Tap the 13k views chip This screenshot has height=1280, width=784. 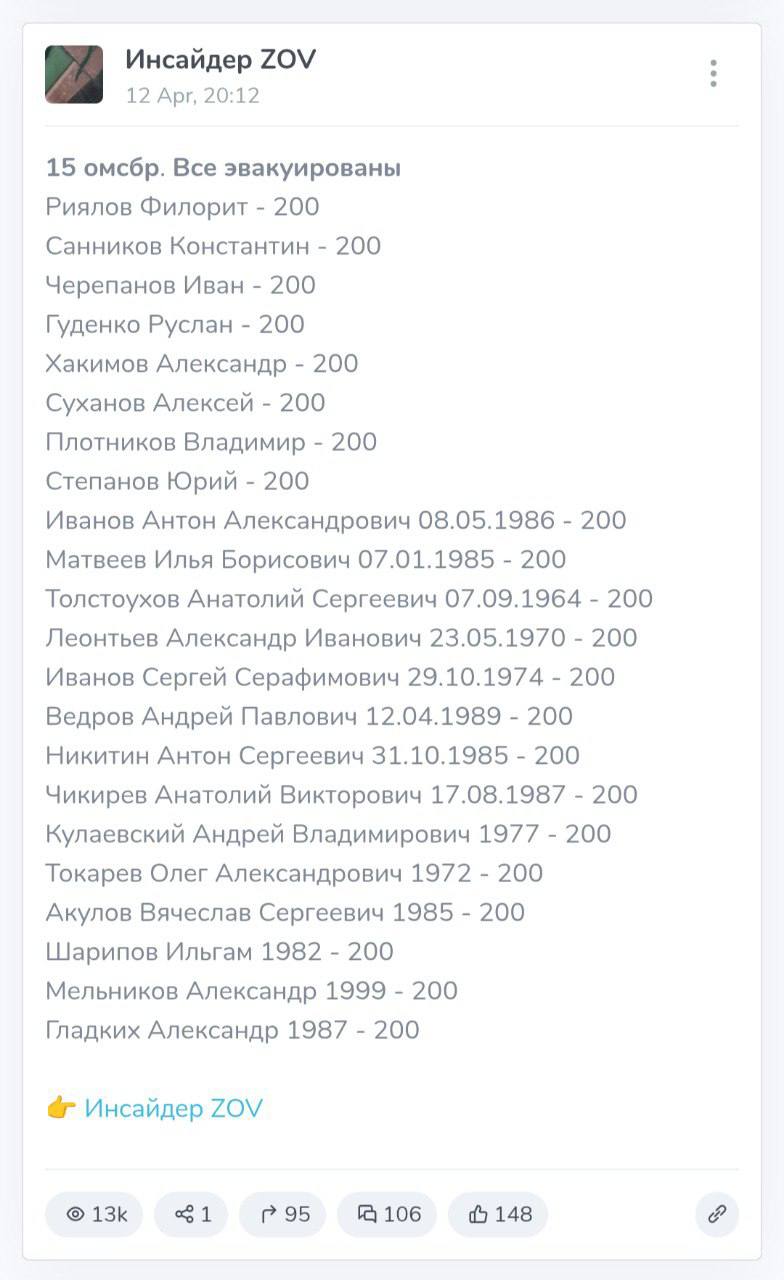[94, 1215]
